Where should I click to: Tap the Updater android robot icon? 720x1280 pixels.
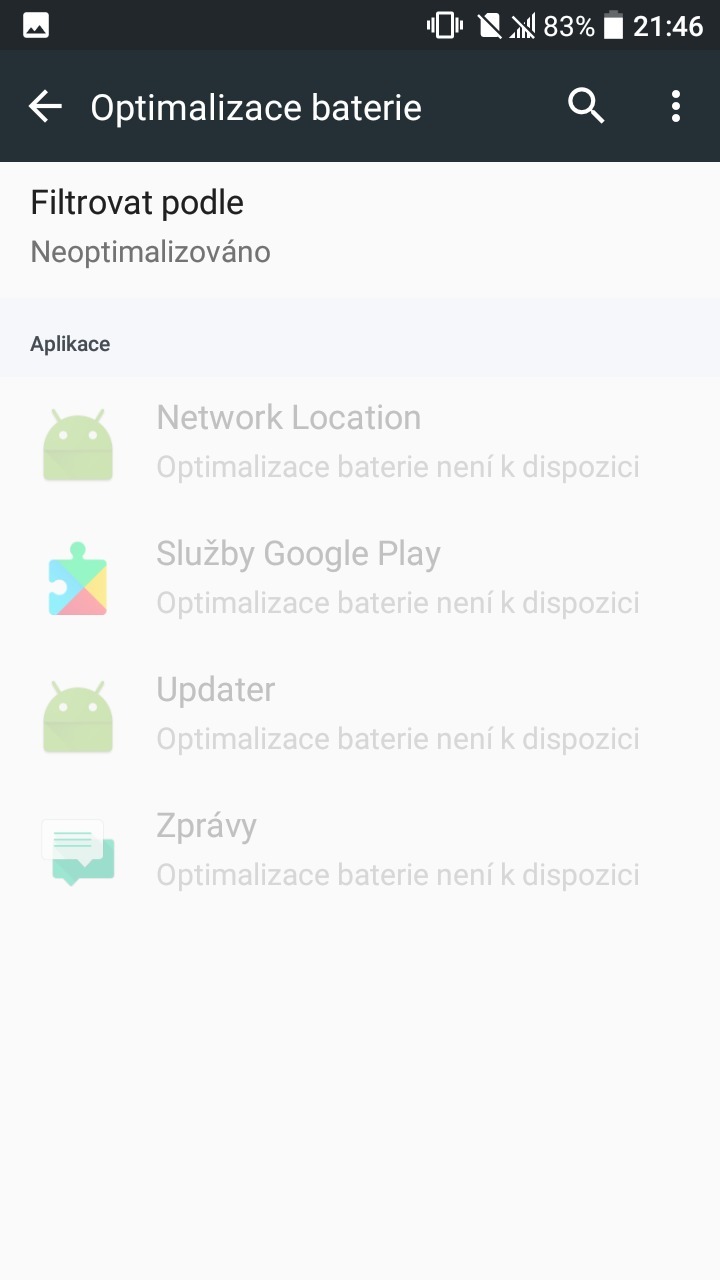pos(78,712)
